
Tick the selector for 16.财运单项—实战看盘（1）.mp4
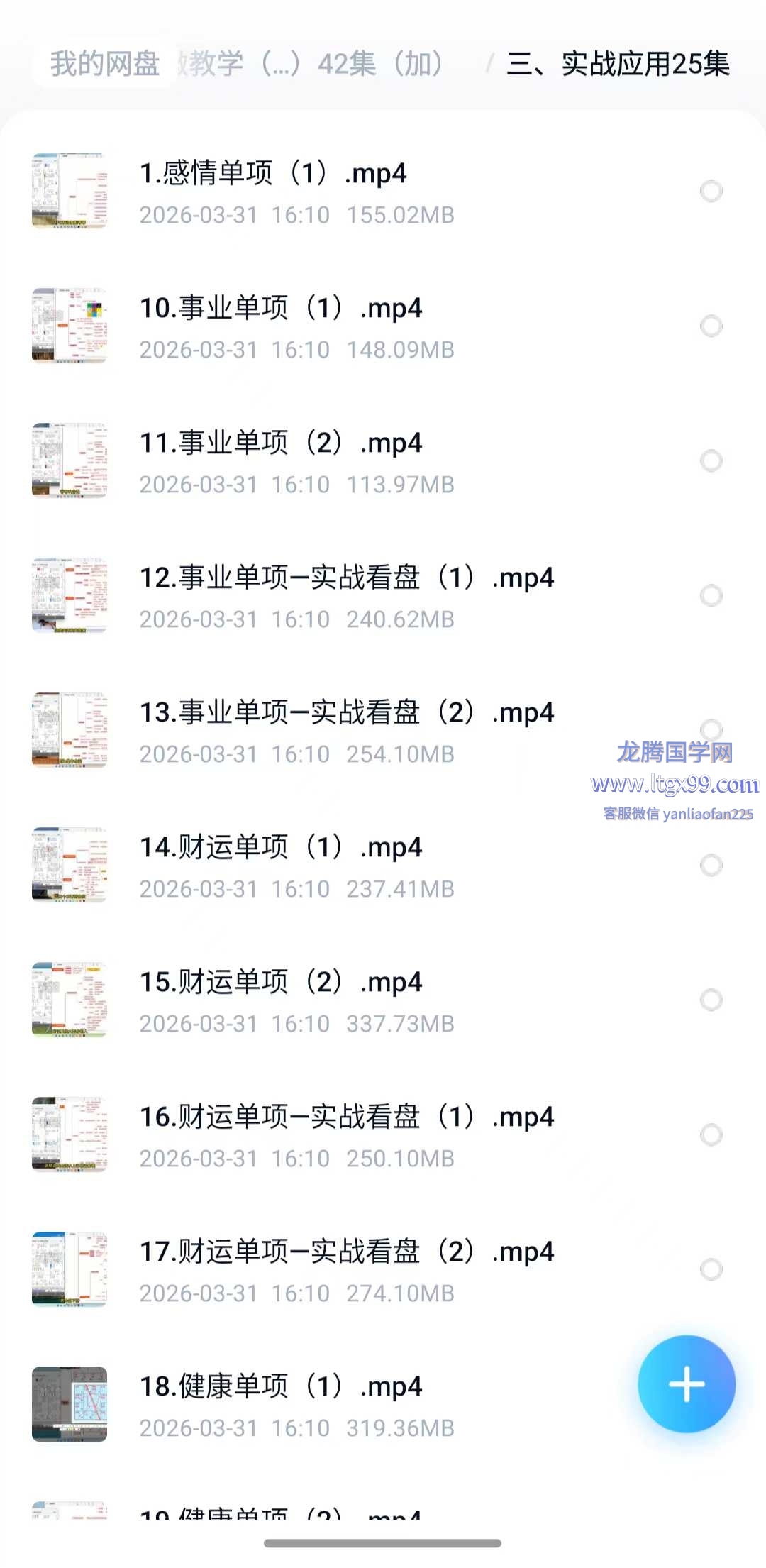pos(711,1134)
